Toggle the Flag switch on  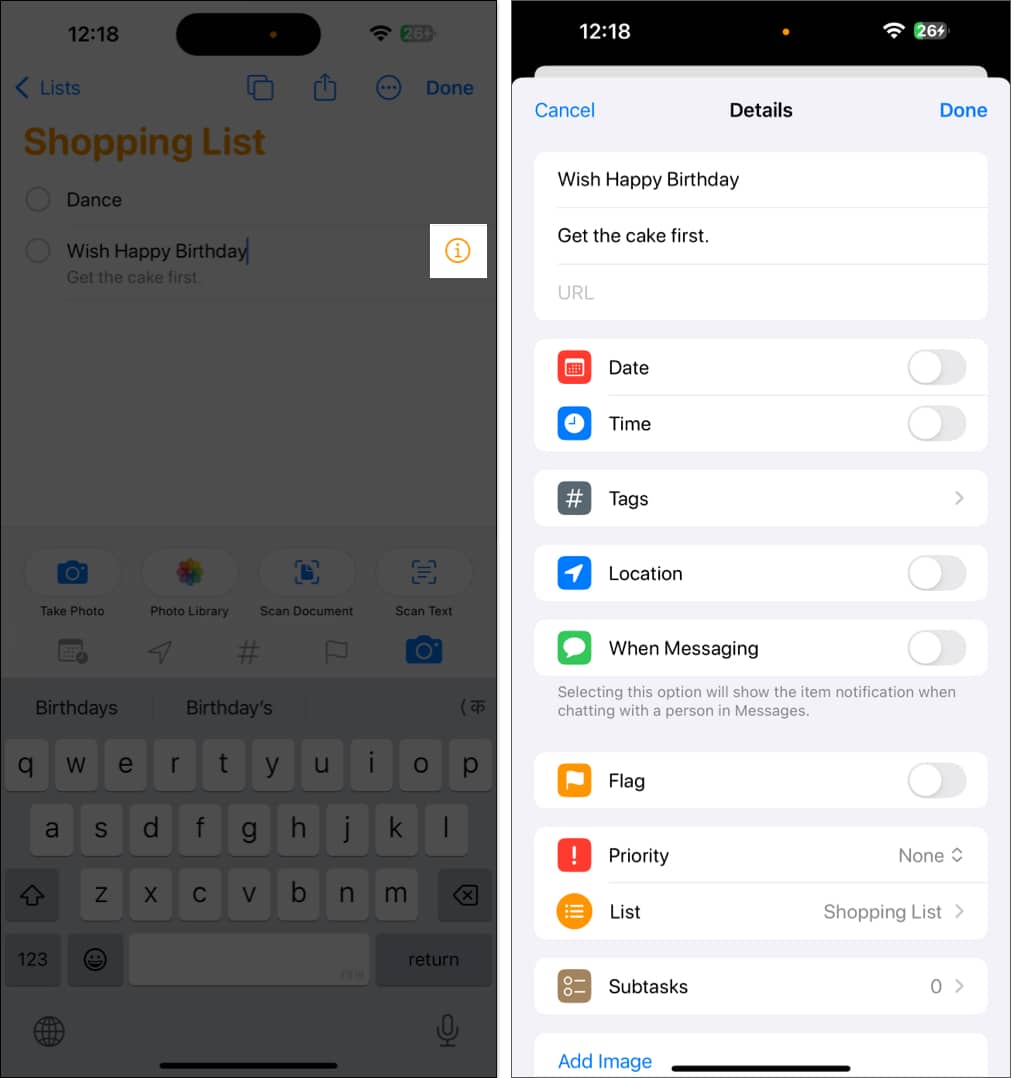tap(936, 780)
